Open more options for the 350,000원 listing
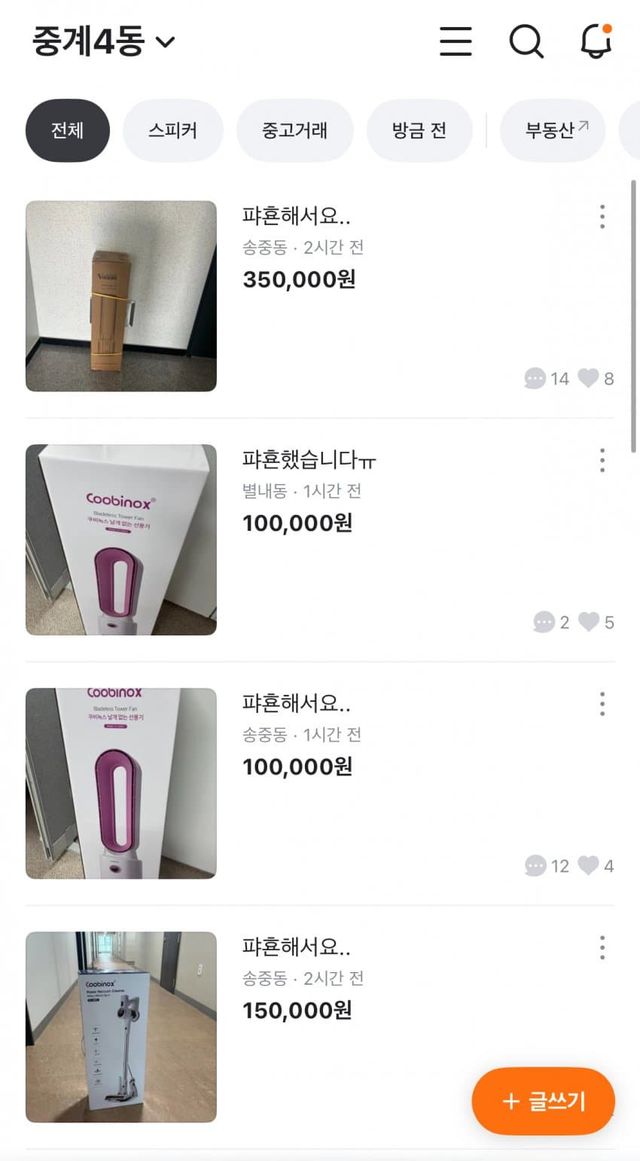The height and width of the screenshot is (1161, 640). click(x=602, y=217)
